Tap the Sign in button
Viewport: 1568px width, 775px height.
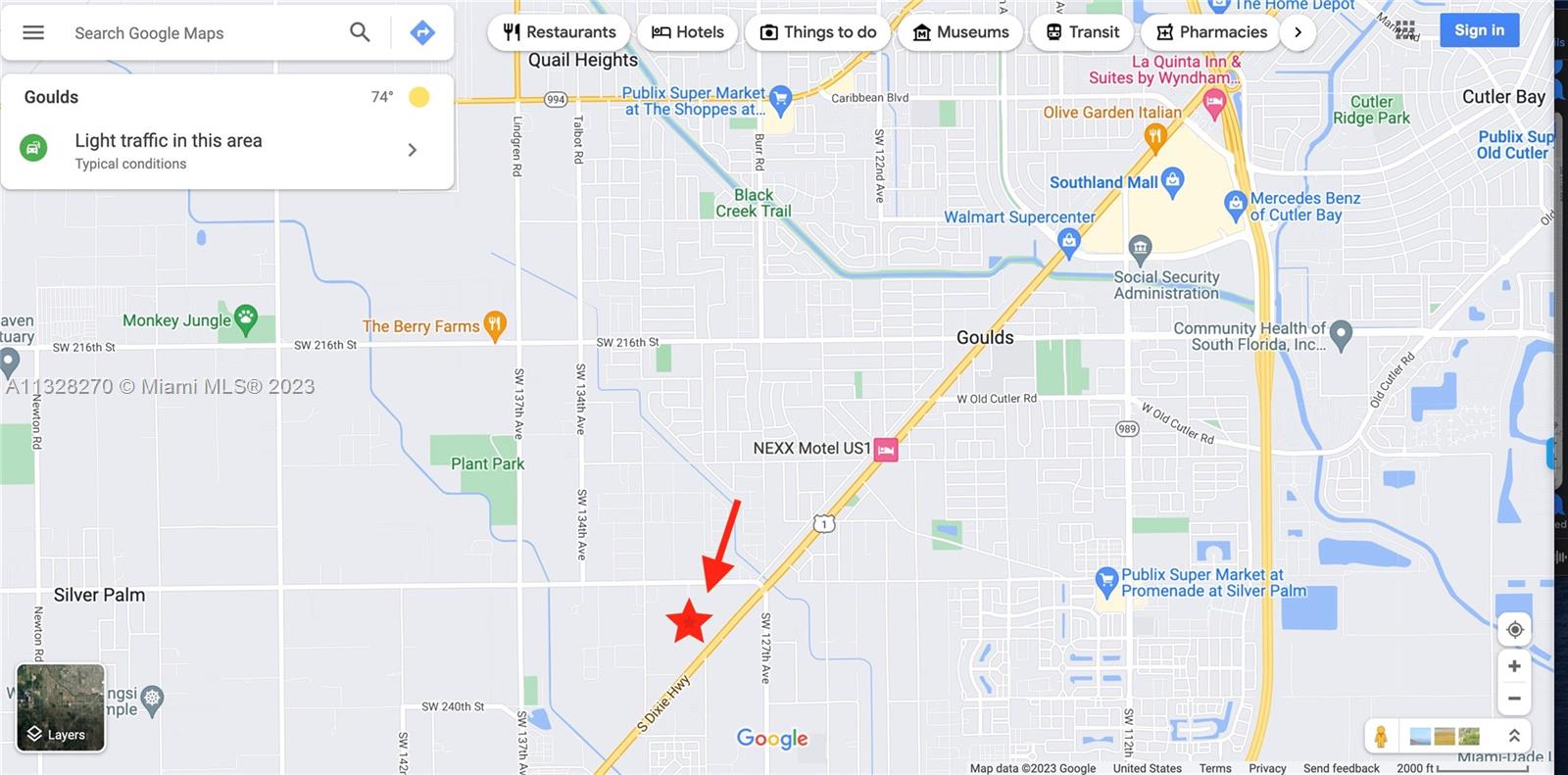pos(1479,30)
